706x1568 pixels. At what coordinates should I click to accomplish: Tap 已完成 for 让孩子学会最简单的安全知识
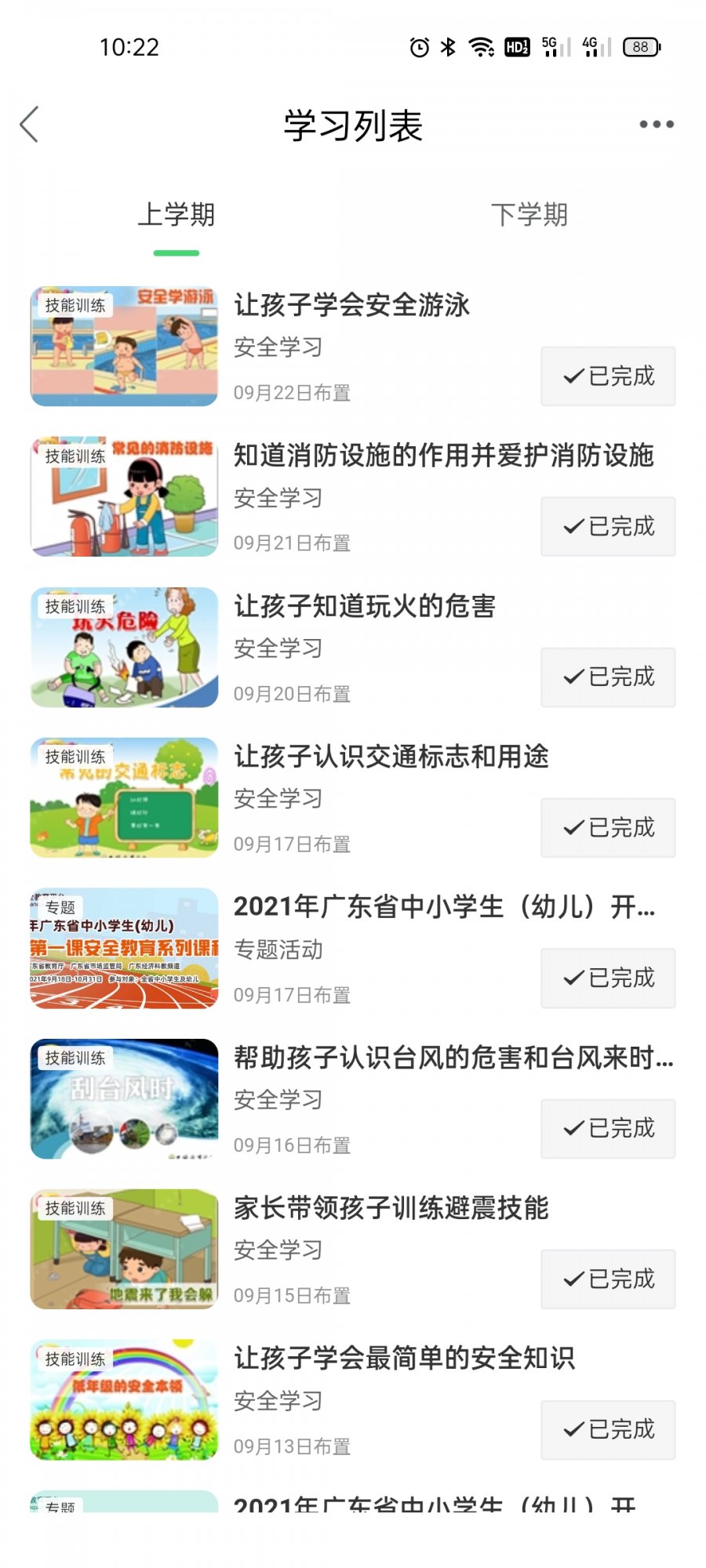pyautogui.click(x=608, y=1430)
